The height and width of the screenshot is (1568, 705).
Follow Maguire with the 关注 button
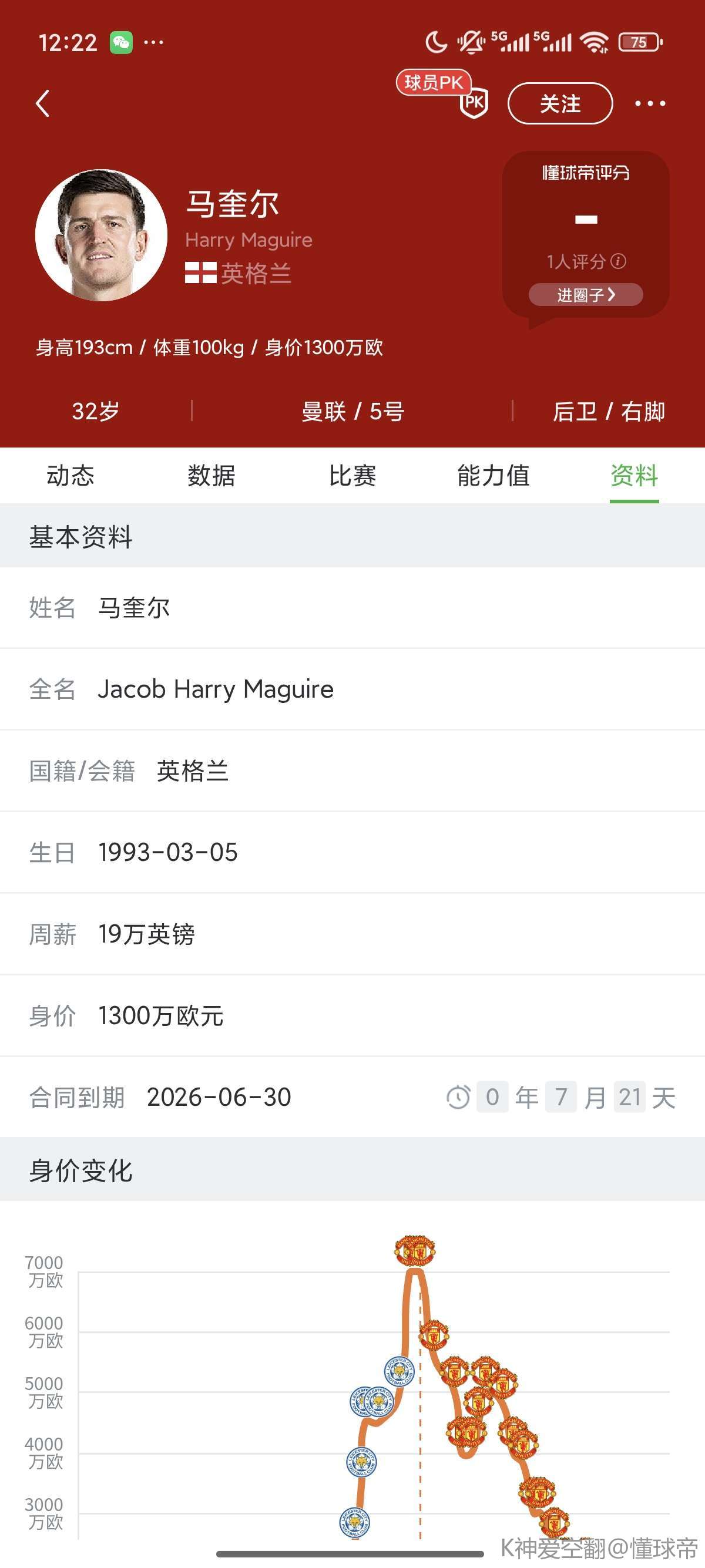[x=559, y=103]
